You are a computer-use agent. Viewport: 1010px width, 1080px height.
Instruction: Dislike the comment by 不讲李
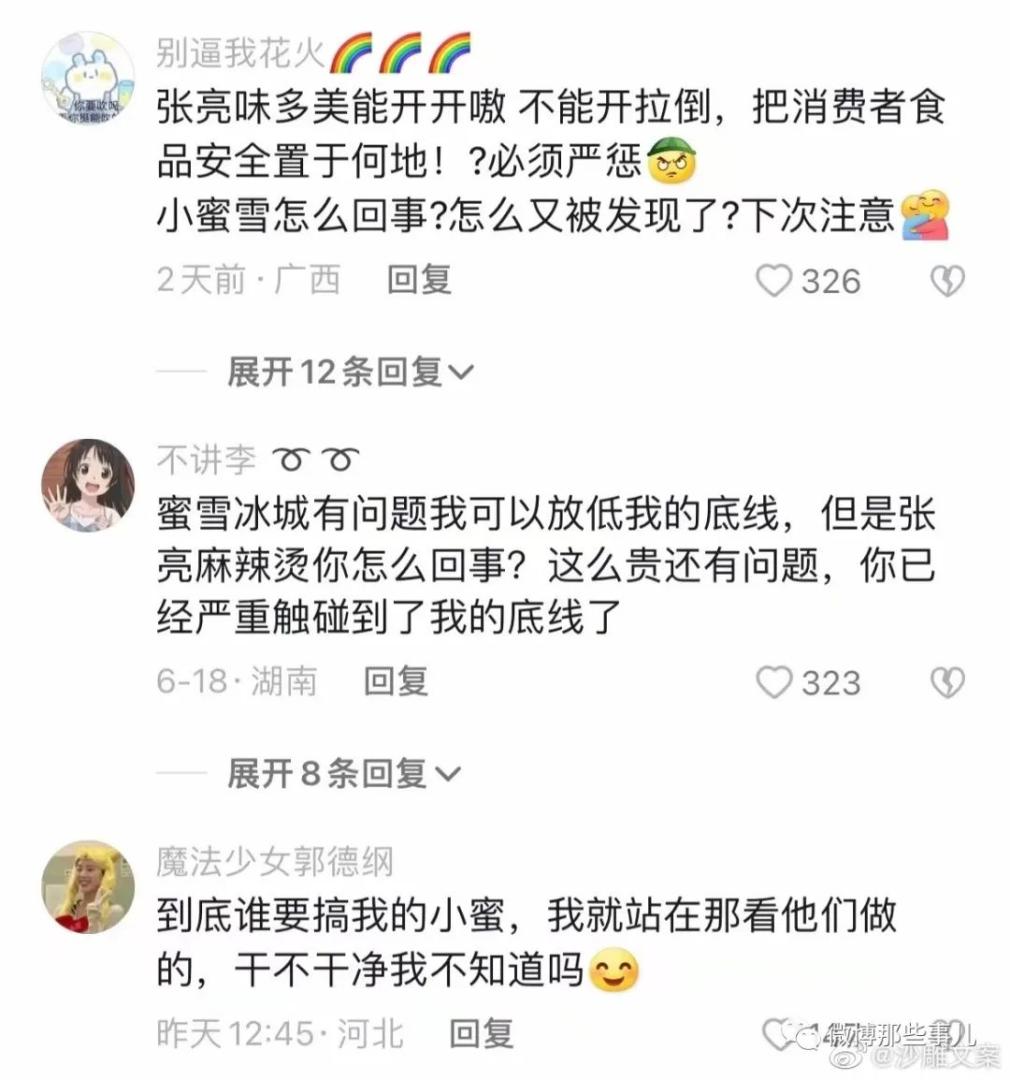(946, 683)
